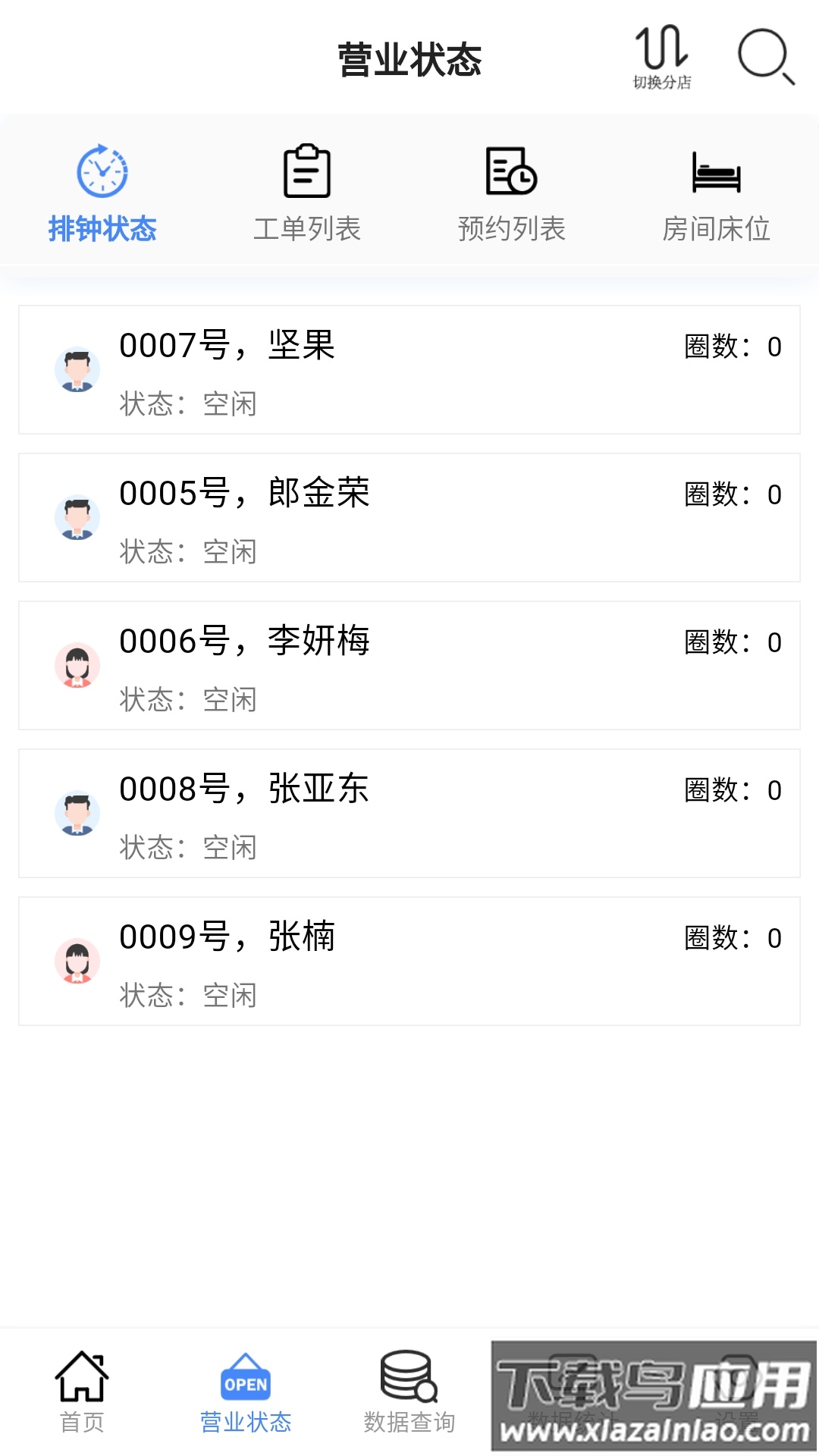Open the 预约列表 schedule icon
The height and width of the screenshot is (1456, 819).
[x=511, y=173]
